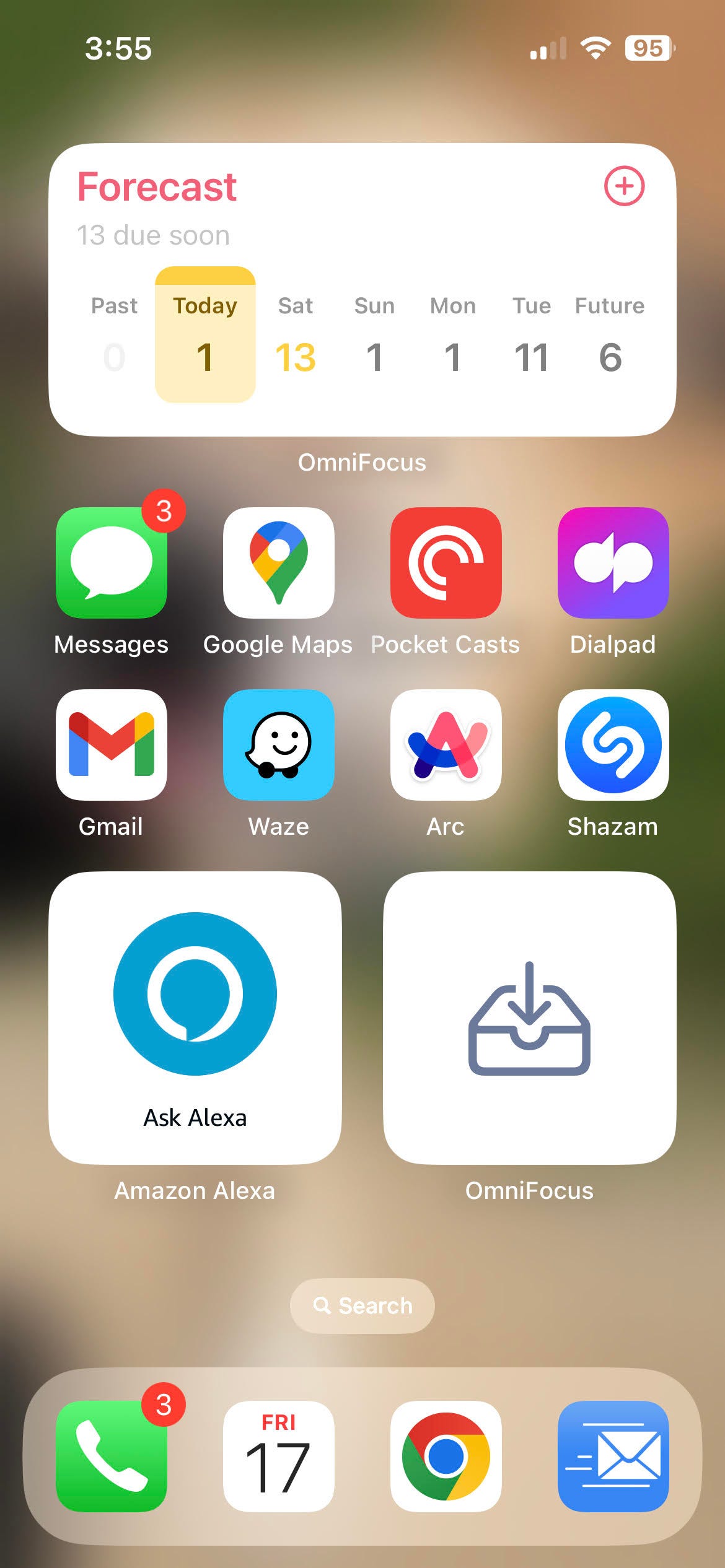
Task: Open Gmail
Action: 112,744
